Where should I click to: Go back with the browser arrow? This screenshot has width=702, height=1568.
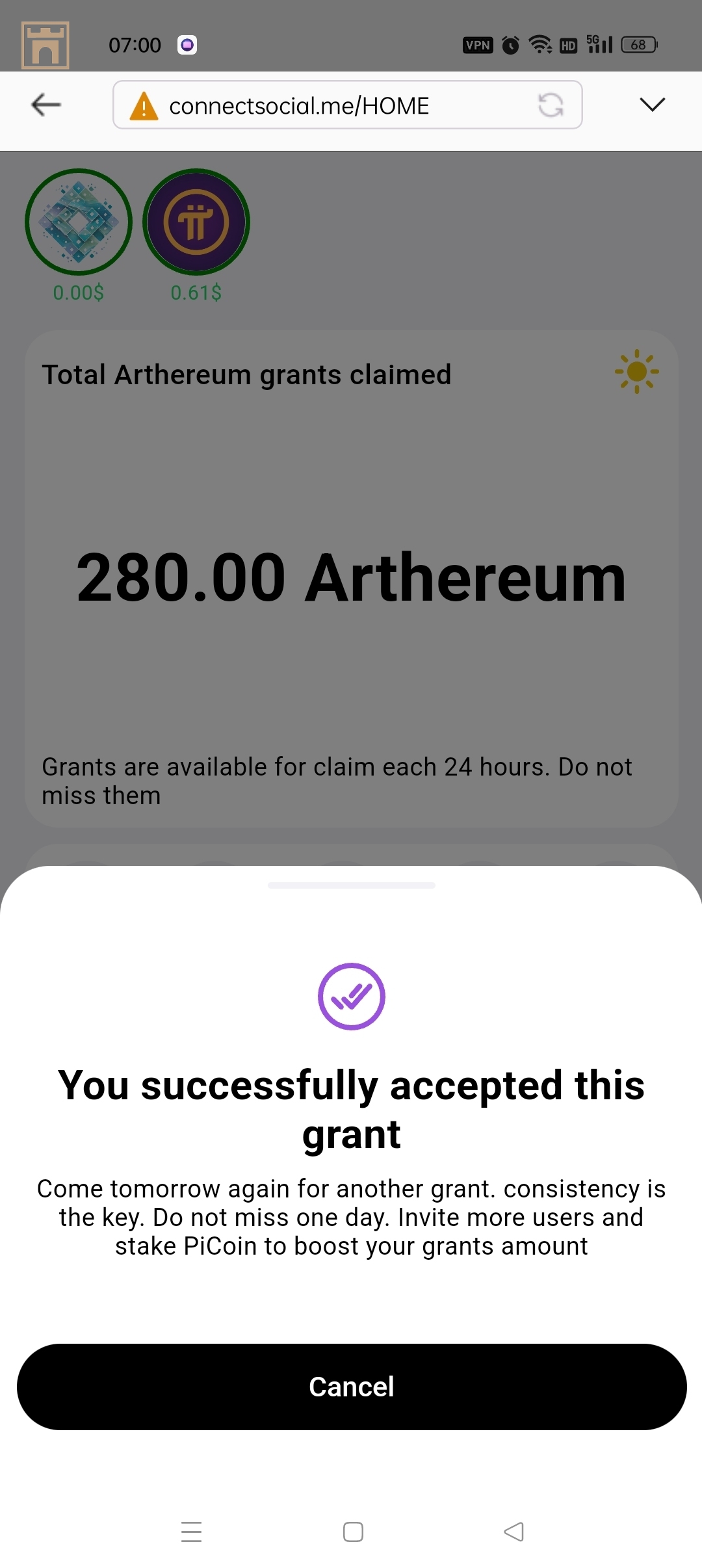pyautogui.click(x=46, y=105)
